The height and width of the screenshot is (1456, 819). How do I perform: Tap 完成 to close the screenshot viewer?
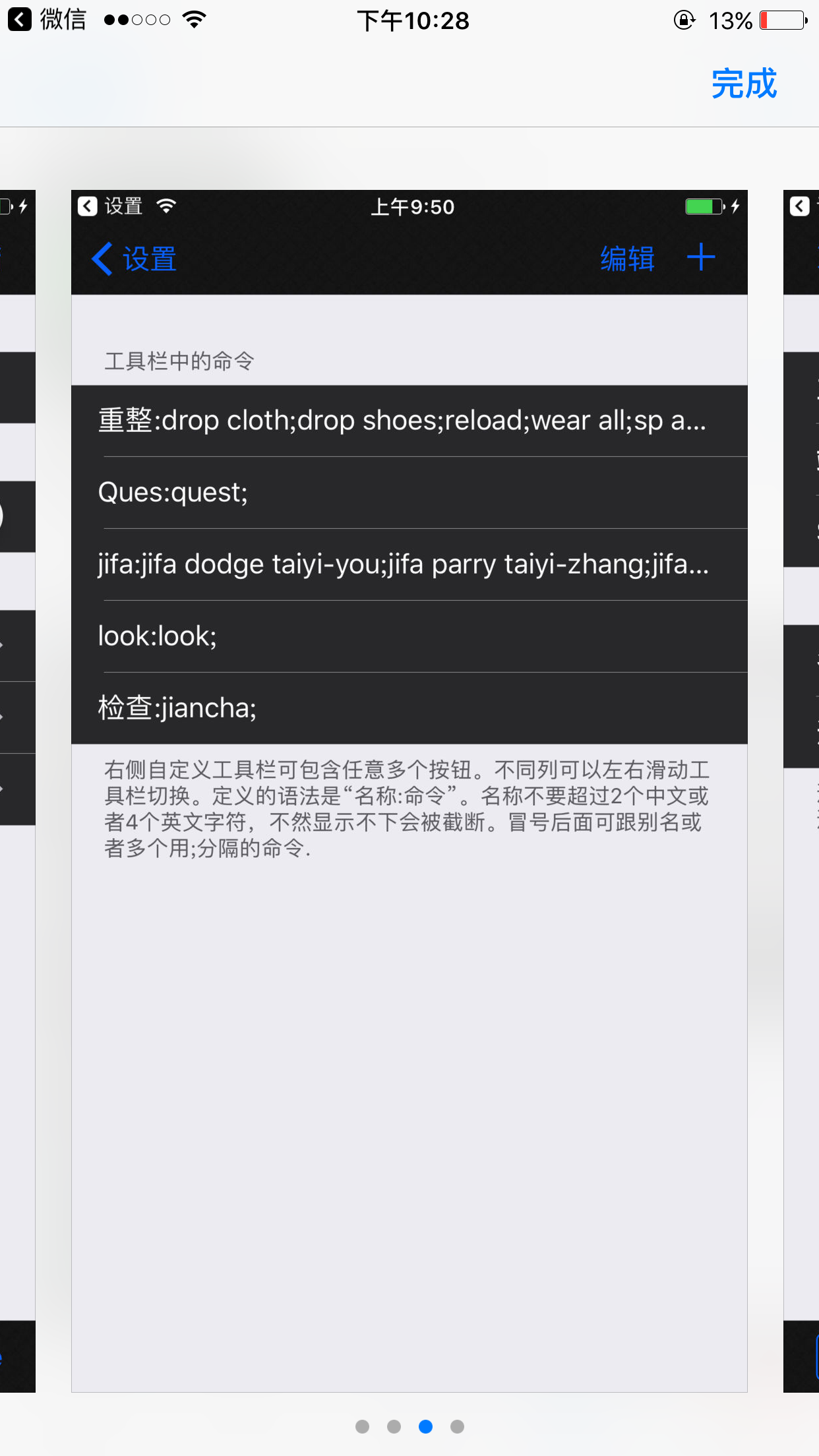(x=744, y=84)
